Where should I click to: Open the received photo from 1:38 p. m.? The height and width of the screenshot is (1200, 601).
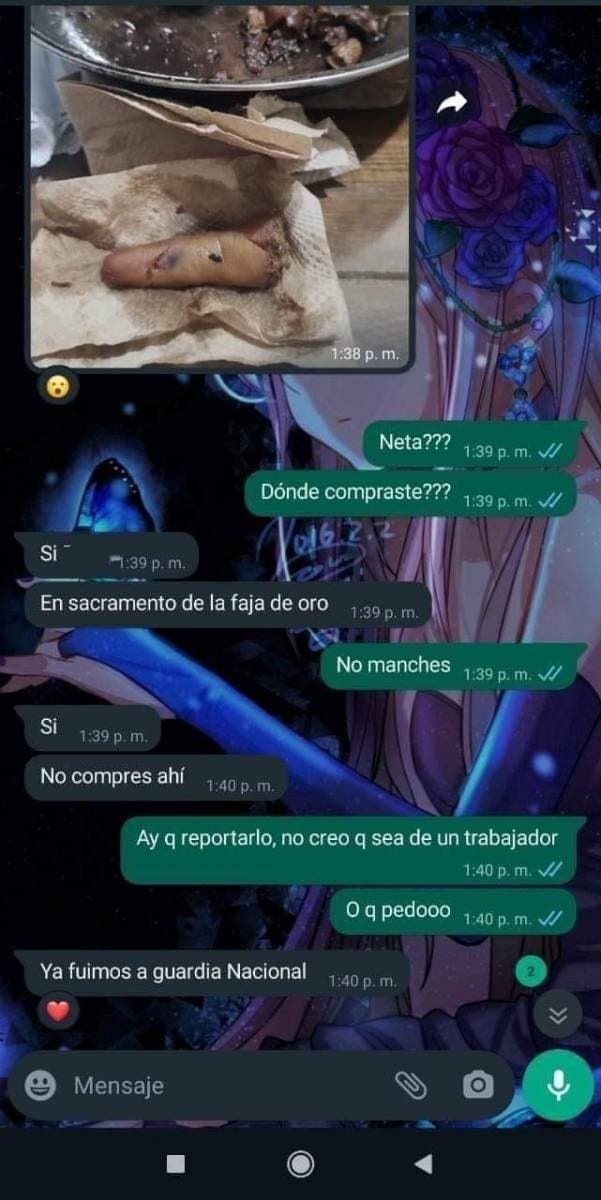[219, 185]
